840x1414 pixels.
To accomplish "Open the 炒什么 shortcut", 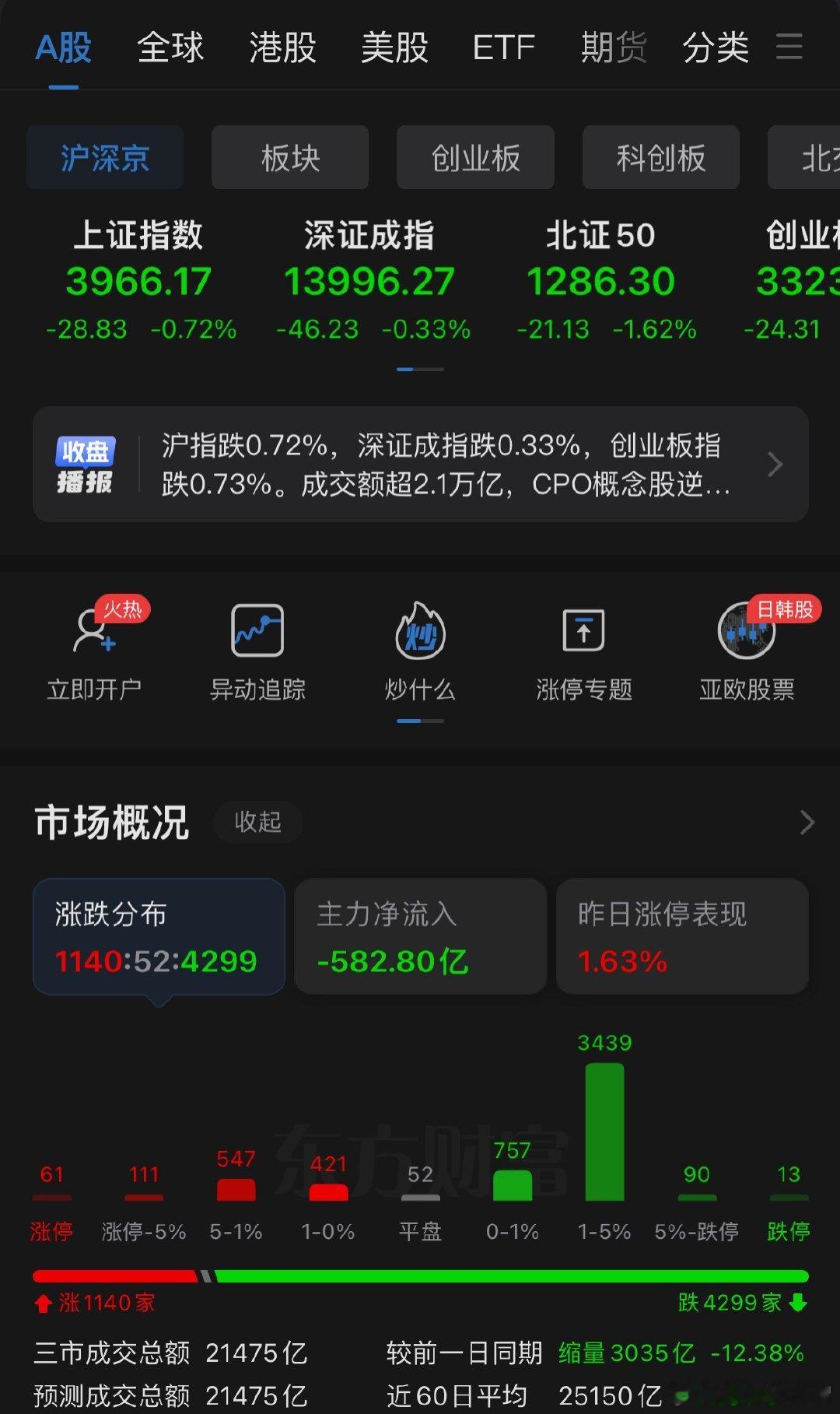I will [x=420, y=651].
